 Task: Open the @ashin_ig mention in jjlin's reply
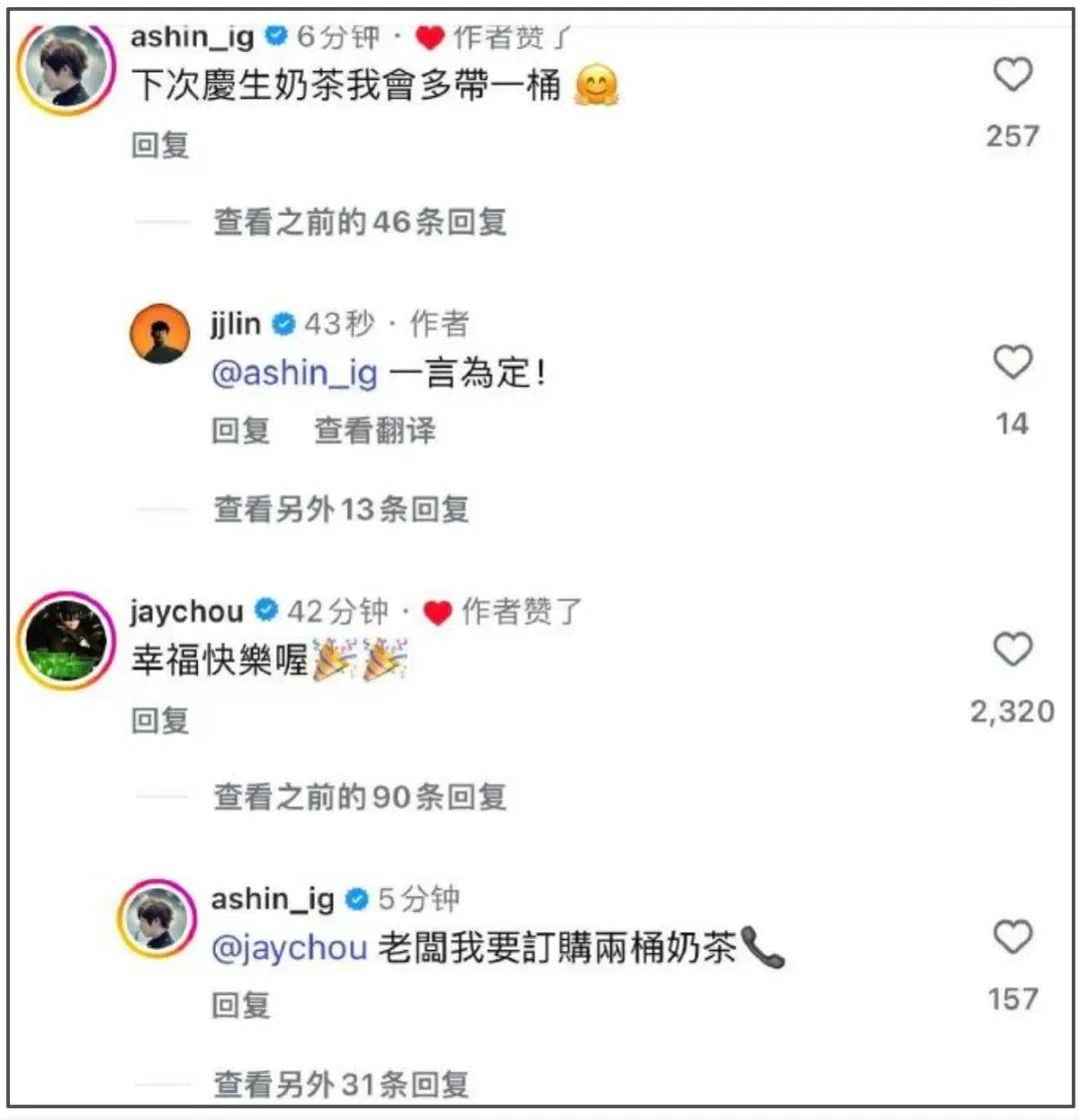(295, 374)
